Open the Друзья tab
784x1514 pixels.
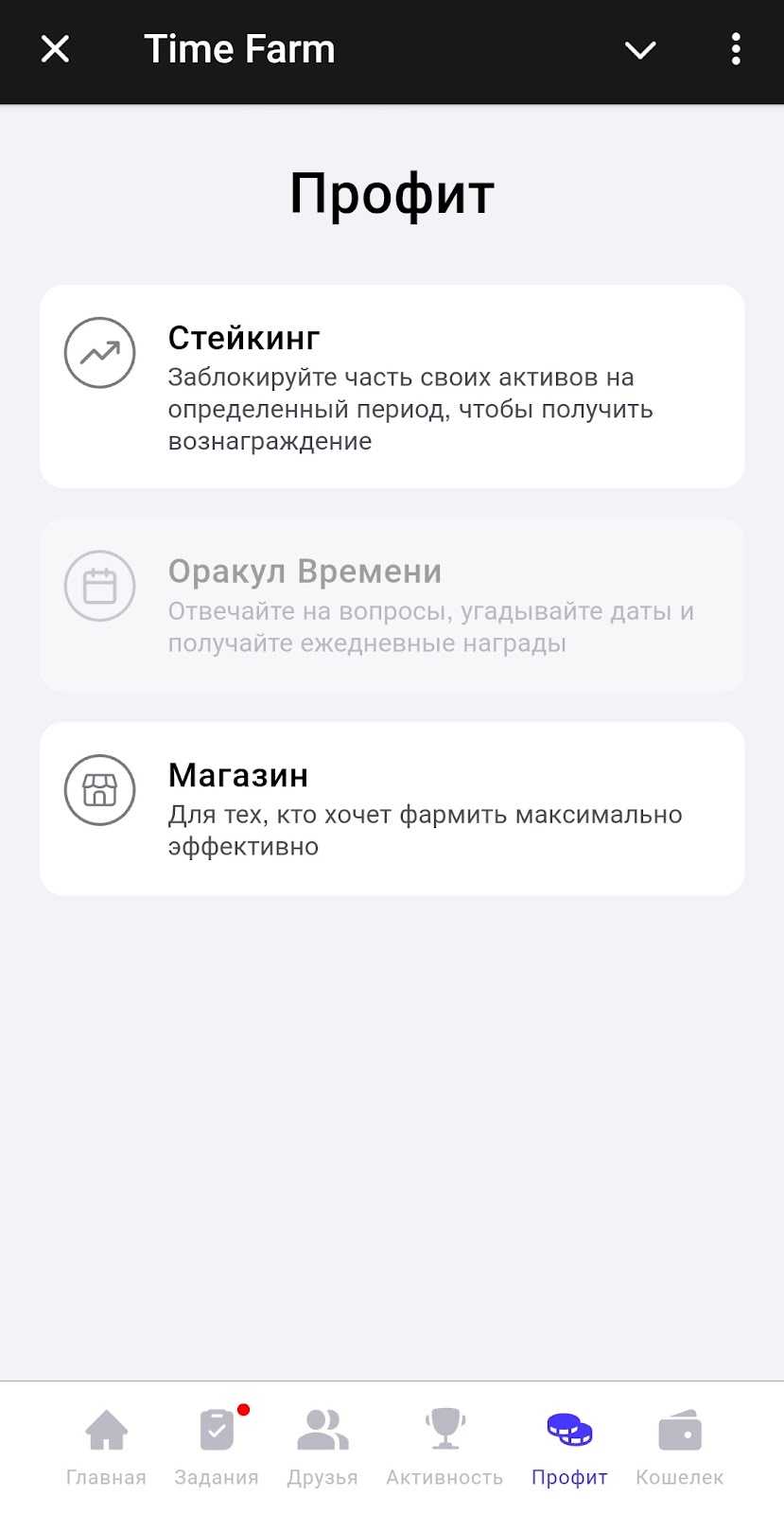point(322,1446)
